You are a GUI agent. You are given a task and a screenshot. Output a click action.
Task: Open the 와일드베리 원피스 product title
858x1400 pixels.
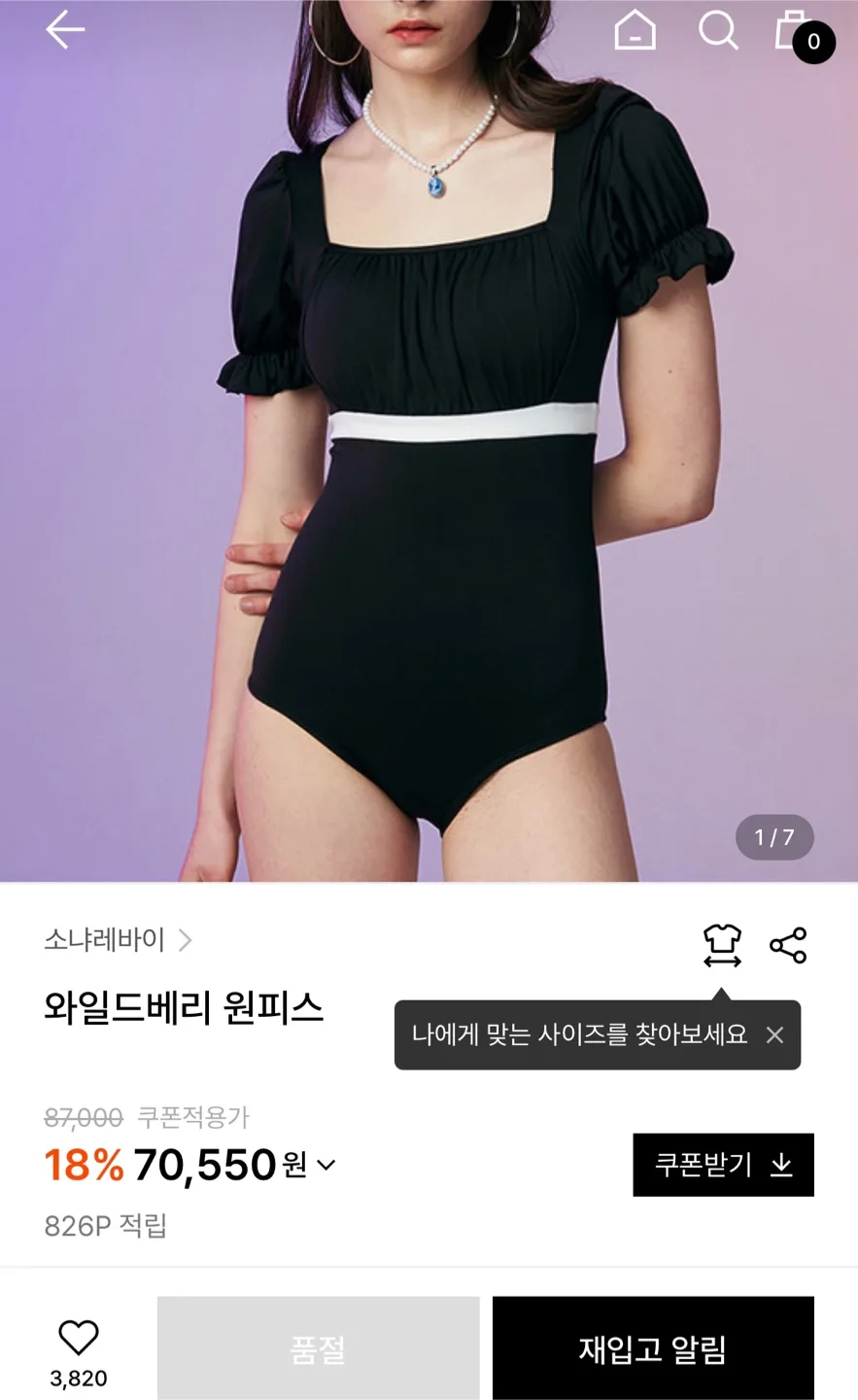point(186,1010)
